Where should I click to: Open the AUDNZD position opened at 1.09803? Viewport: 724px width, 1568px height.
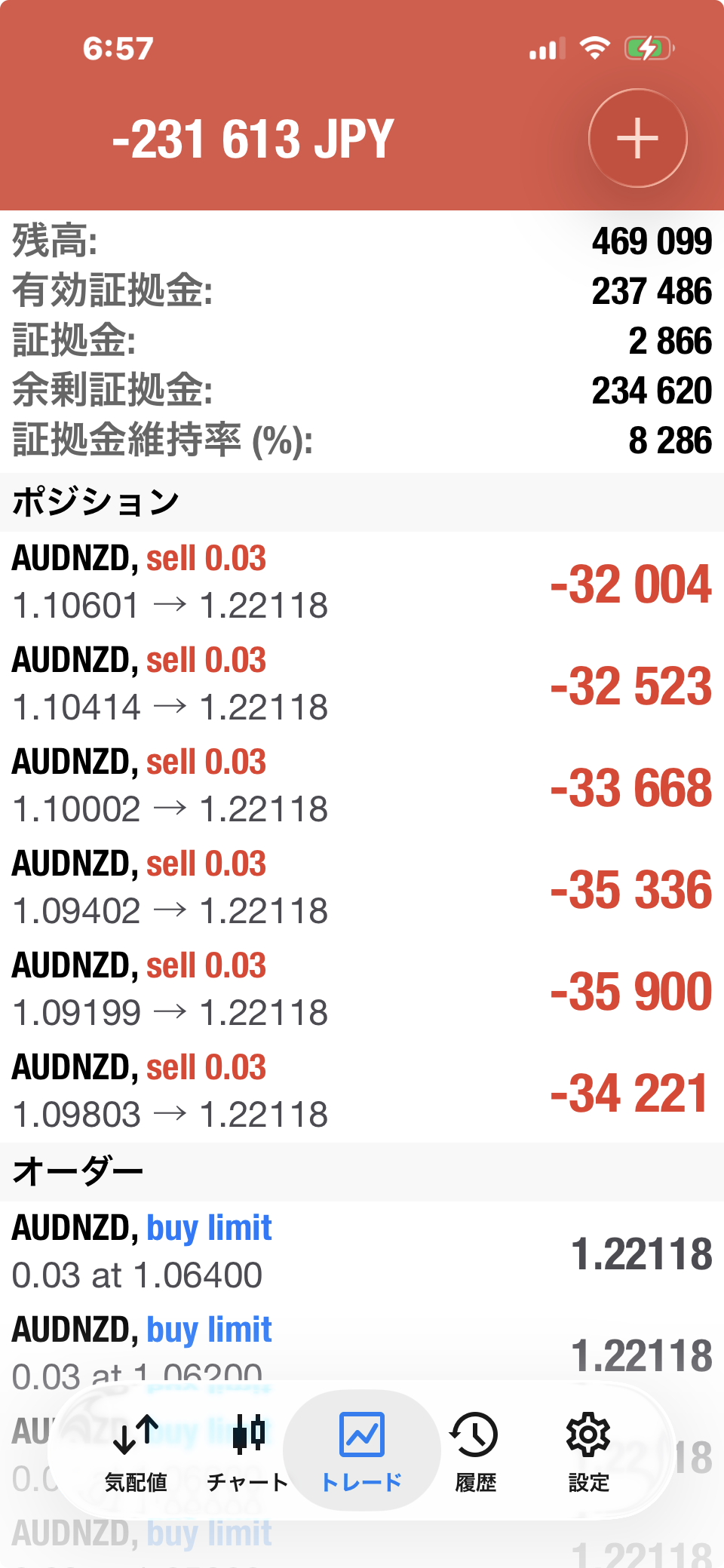coord(362,1092)
